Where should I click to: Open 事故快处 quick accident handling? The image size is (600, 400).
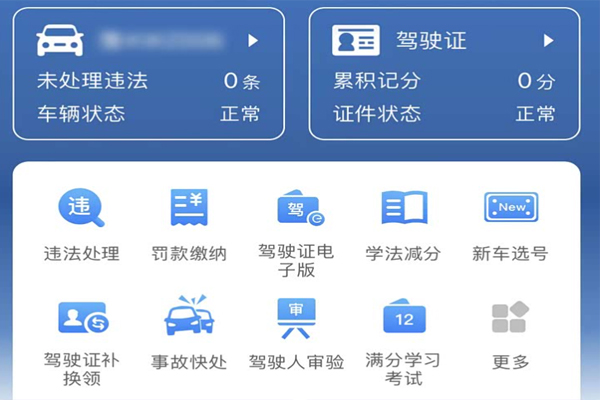click(x=189, y=333)
